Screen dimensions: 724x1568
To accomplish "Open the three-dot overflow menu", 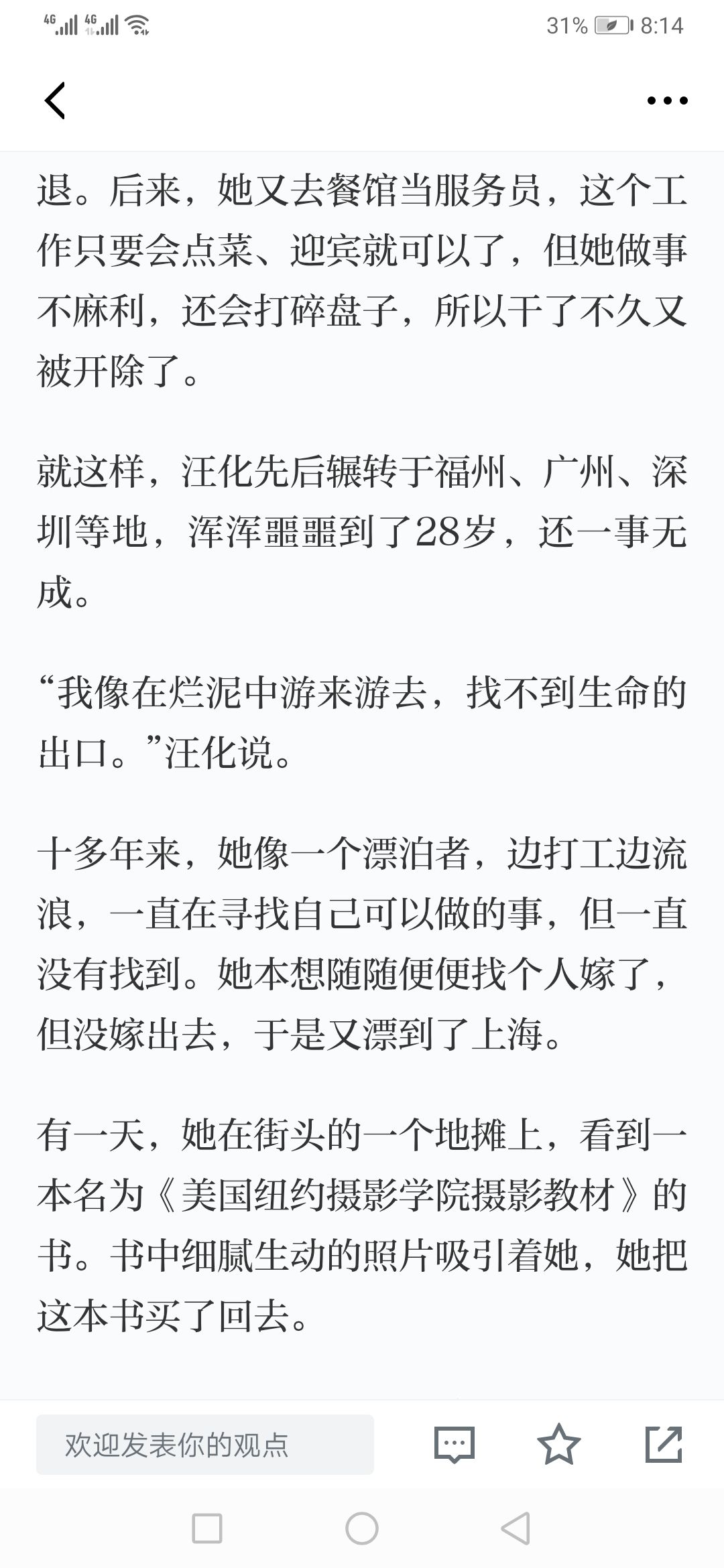I will [x=667, y=101].
